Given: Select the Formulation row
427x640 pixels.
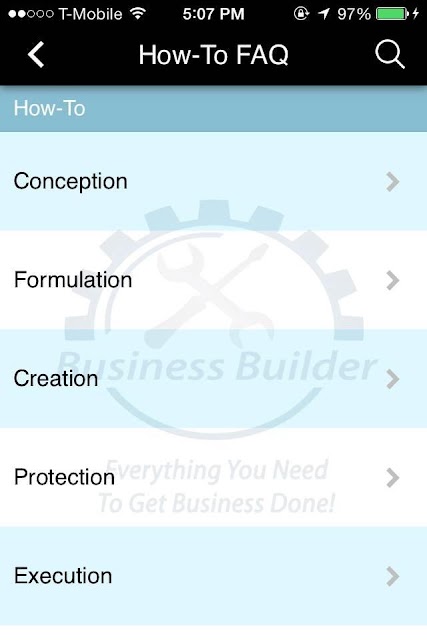Looking at the screenshot, I should [x=214, y=280].
